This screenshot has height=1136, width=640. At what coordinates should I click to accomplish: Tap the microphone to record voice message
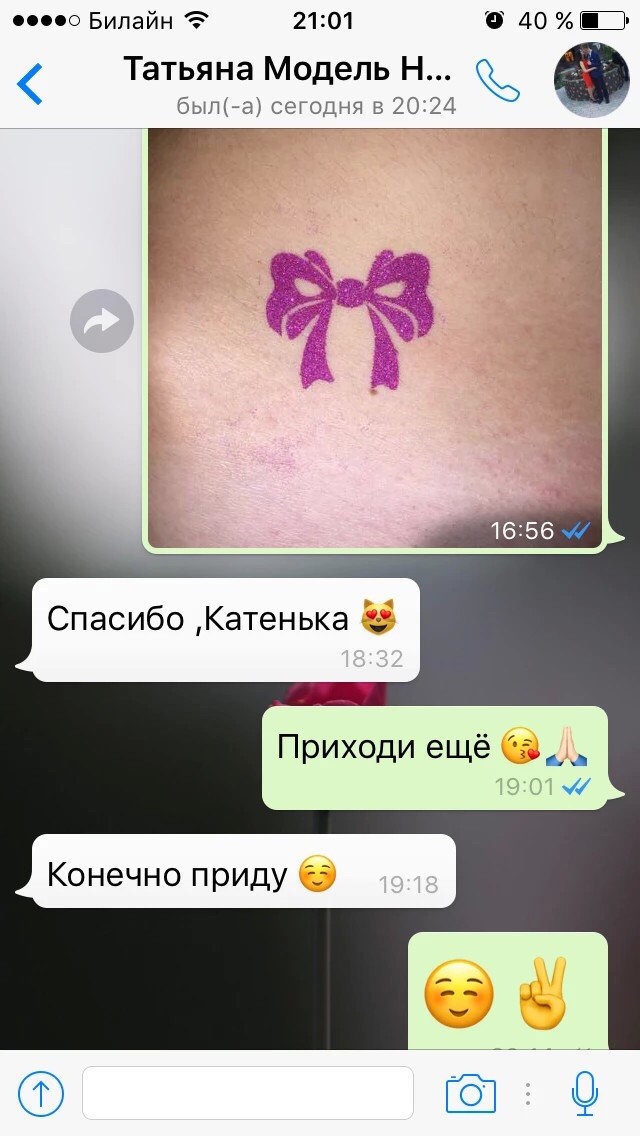tap(584, 1092)
